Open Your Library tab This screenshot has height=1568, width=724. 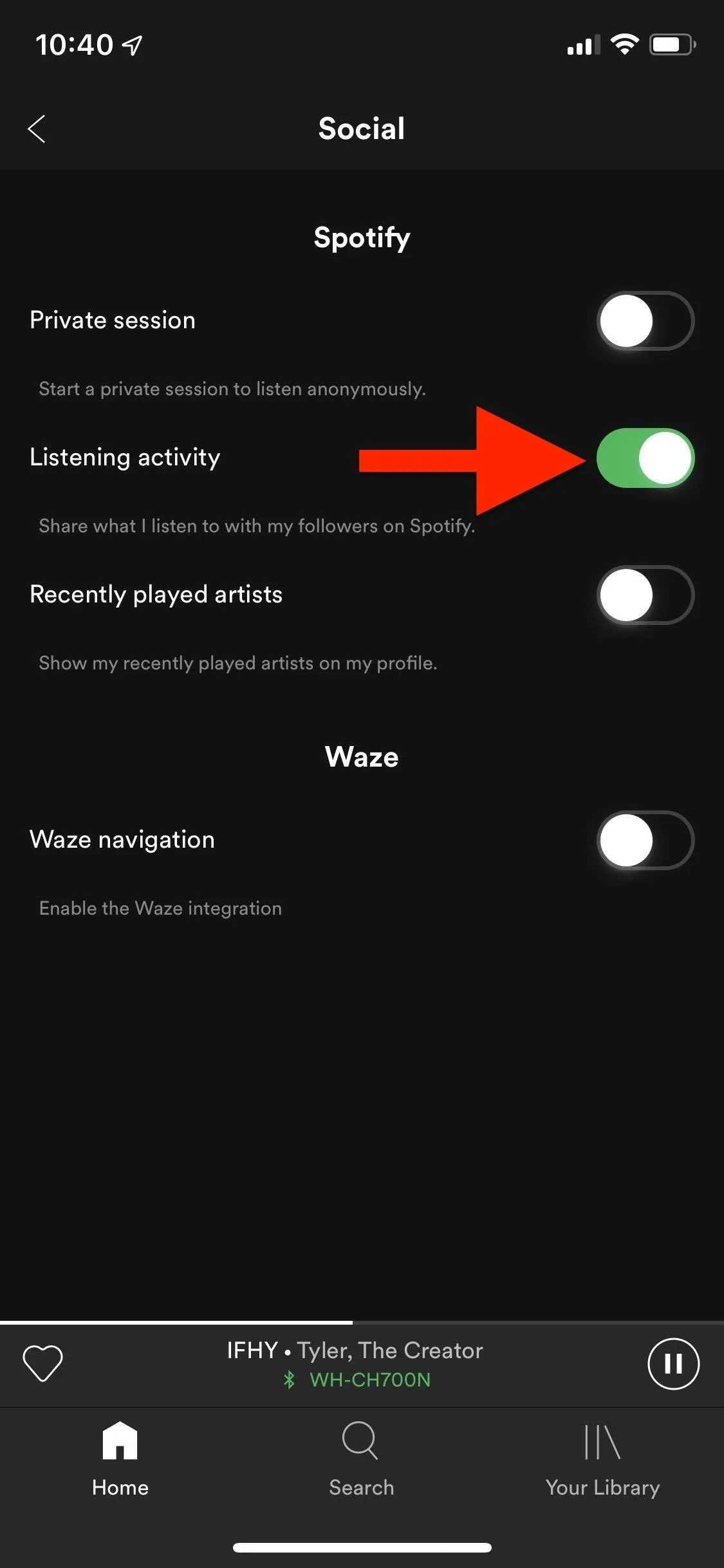click(602, 1460)
